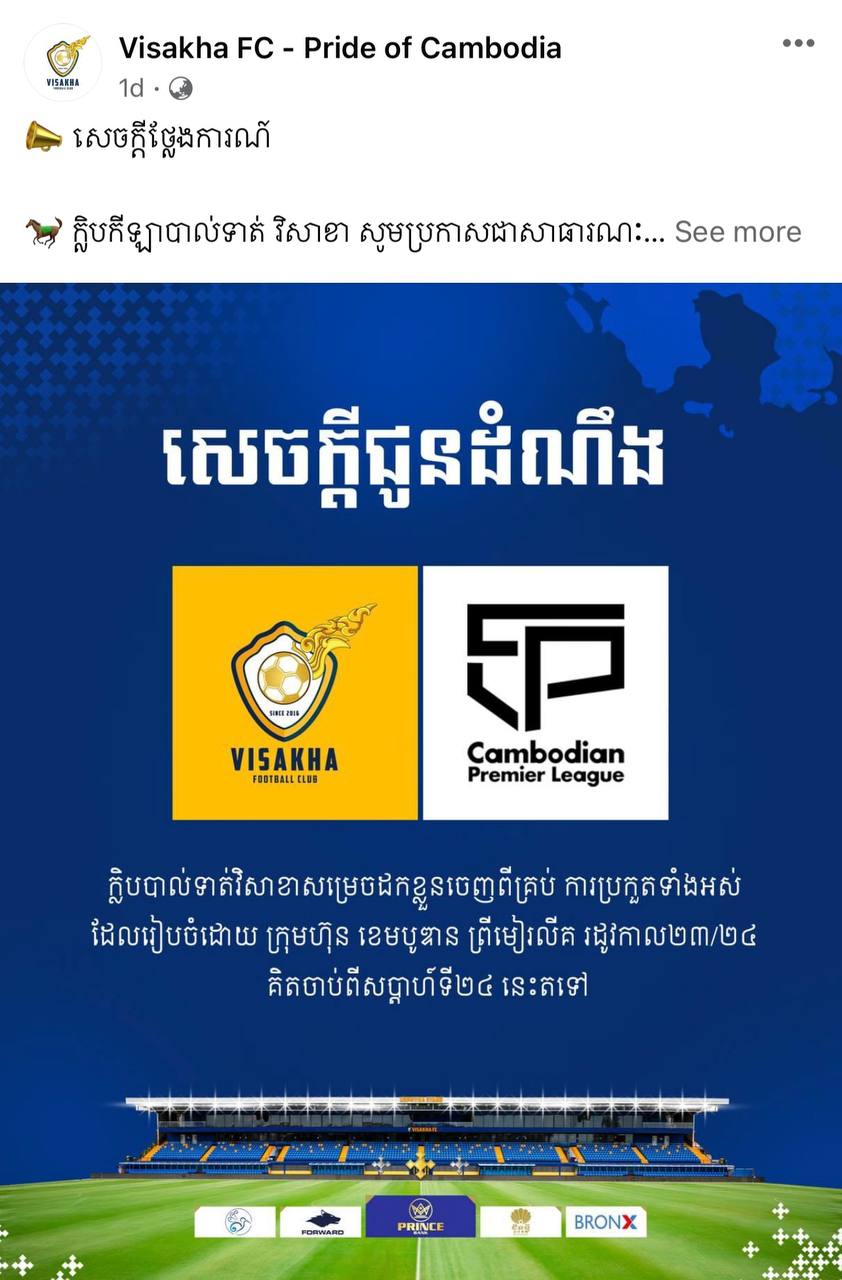Image resolution: width=842 pixels, height=1280 pixels.
Task: Open the post's three-dot options menu
Action: point(798,44)
